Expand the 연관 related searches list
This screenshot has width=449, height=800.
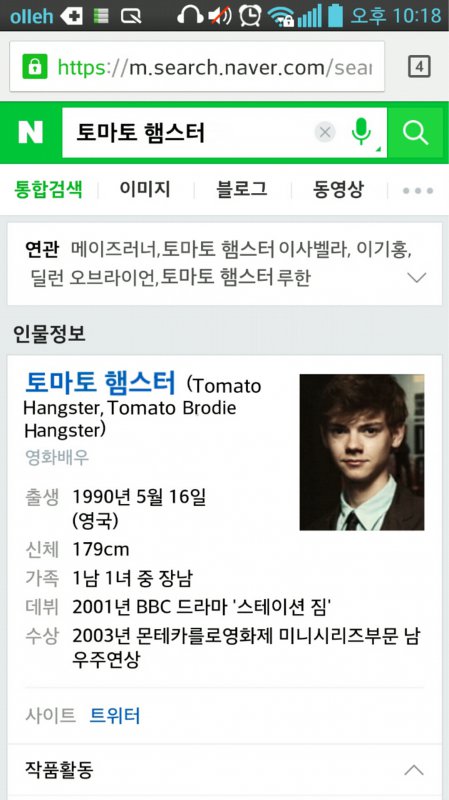point(417,278)
